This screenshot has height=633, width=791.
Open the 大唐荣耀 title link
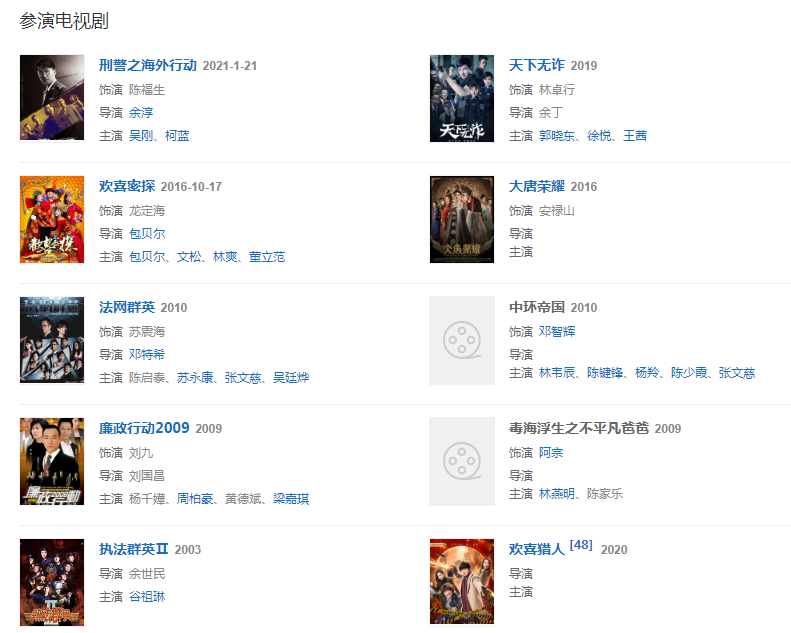click(537, 186)
